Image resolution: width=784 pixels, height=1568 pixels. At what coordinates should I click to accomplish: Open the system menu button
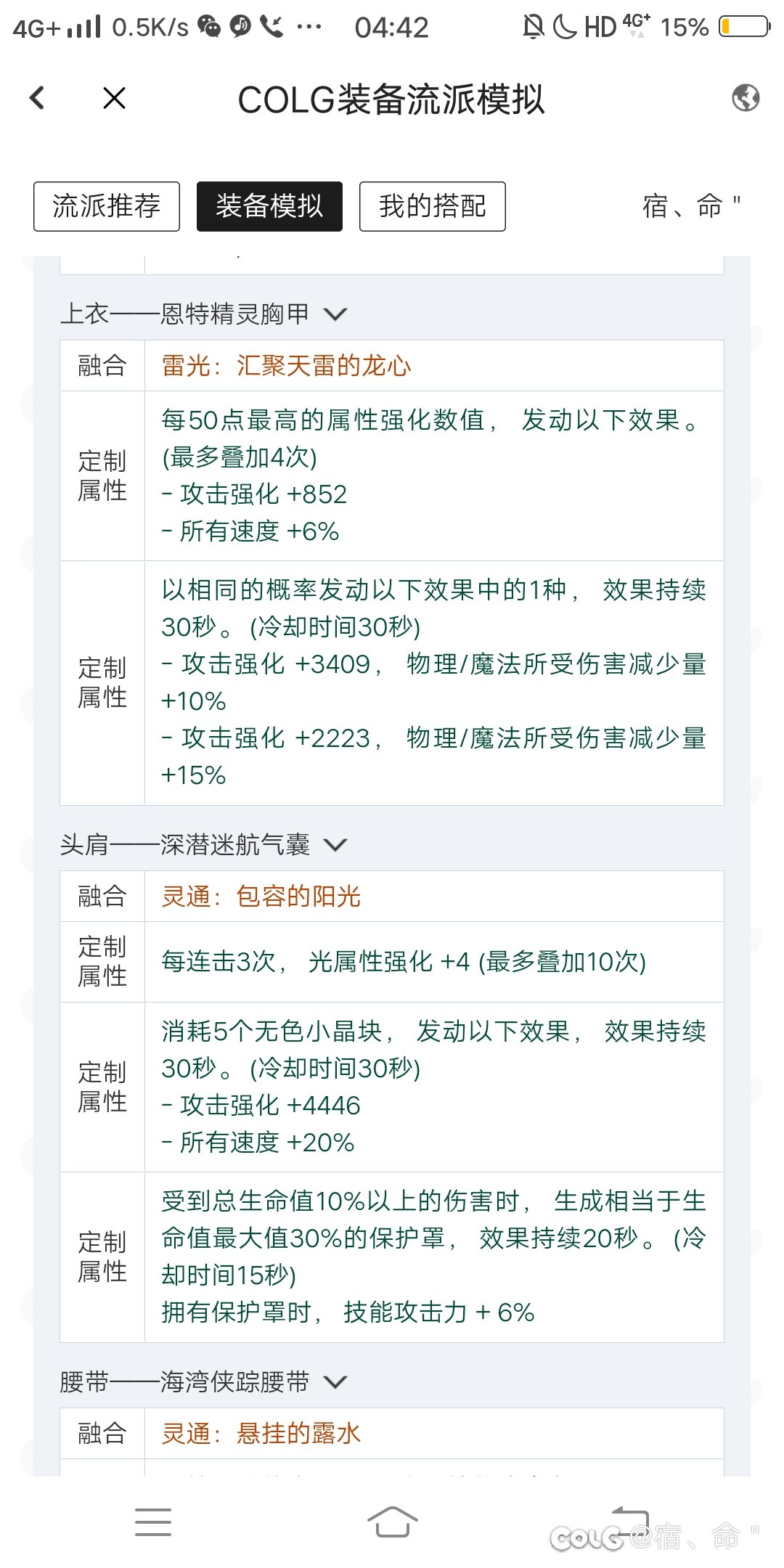tap(153, 1522)
